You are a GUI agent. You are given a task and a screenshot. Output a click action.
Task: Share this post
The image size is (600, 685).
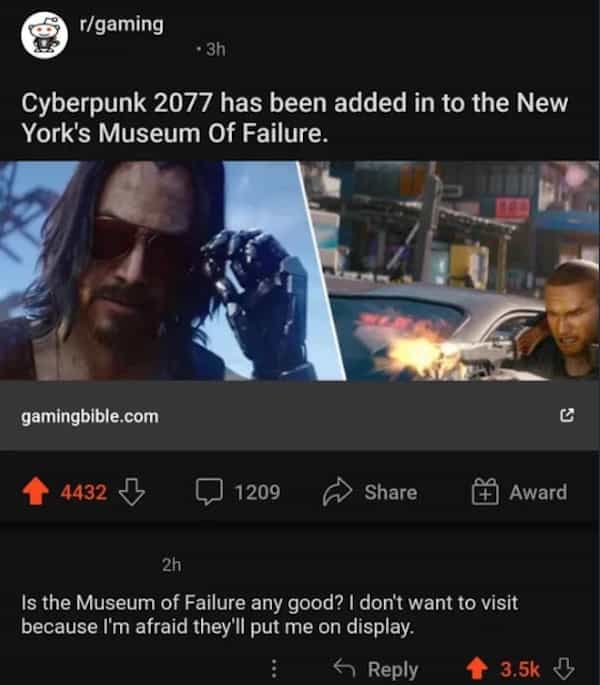point(370,492)
